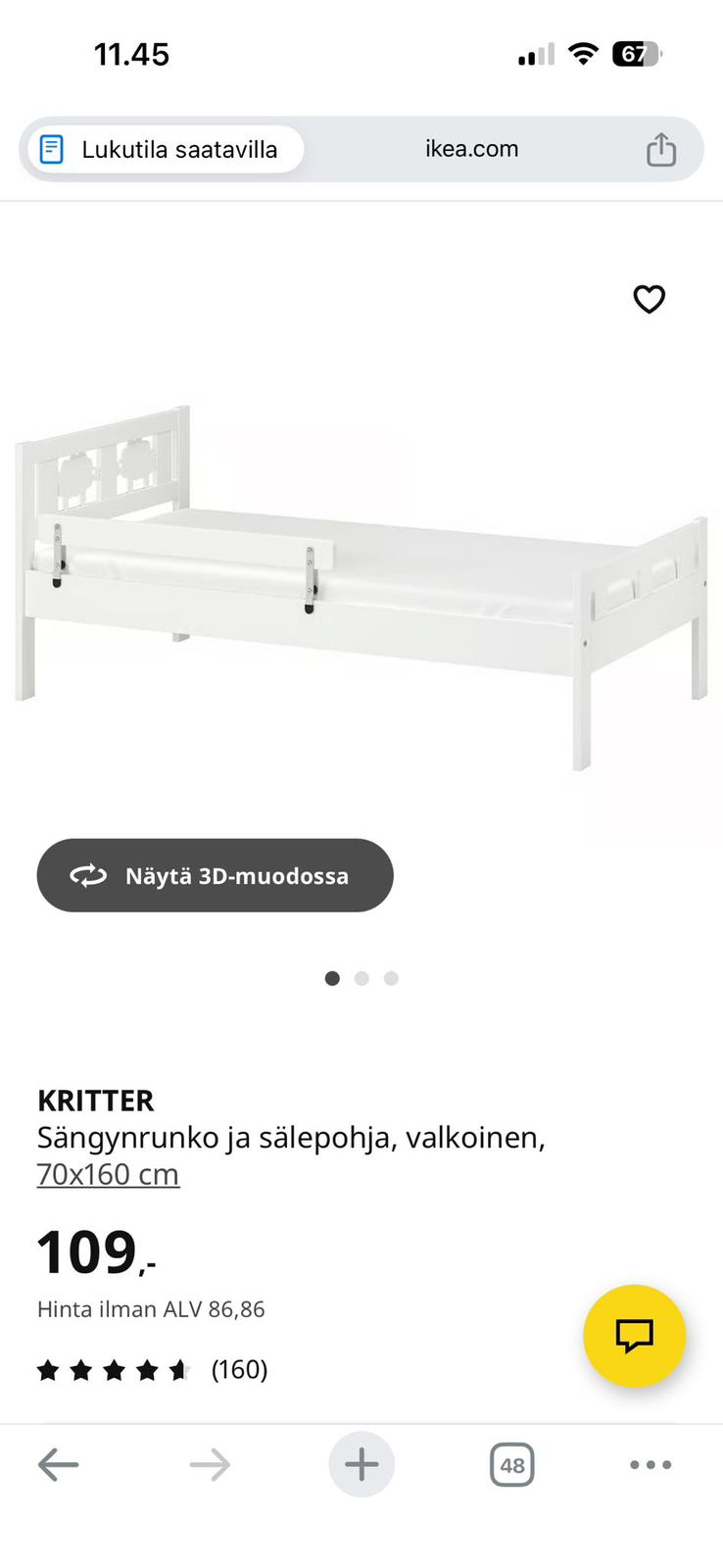The image size is (723, 1568).
Task: Open the KRITTER product name link
Action: click(x=95, y=1101)
